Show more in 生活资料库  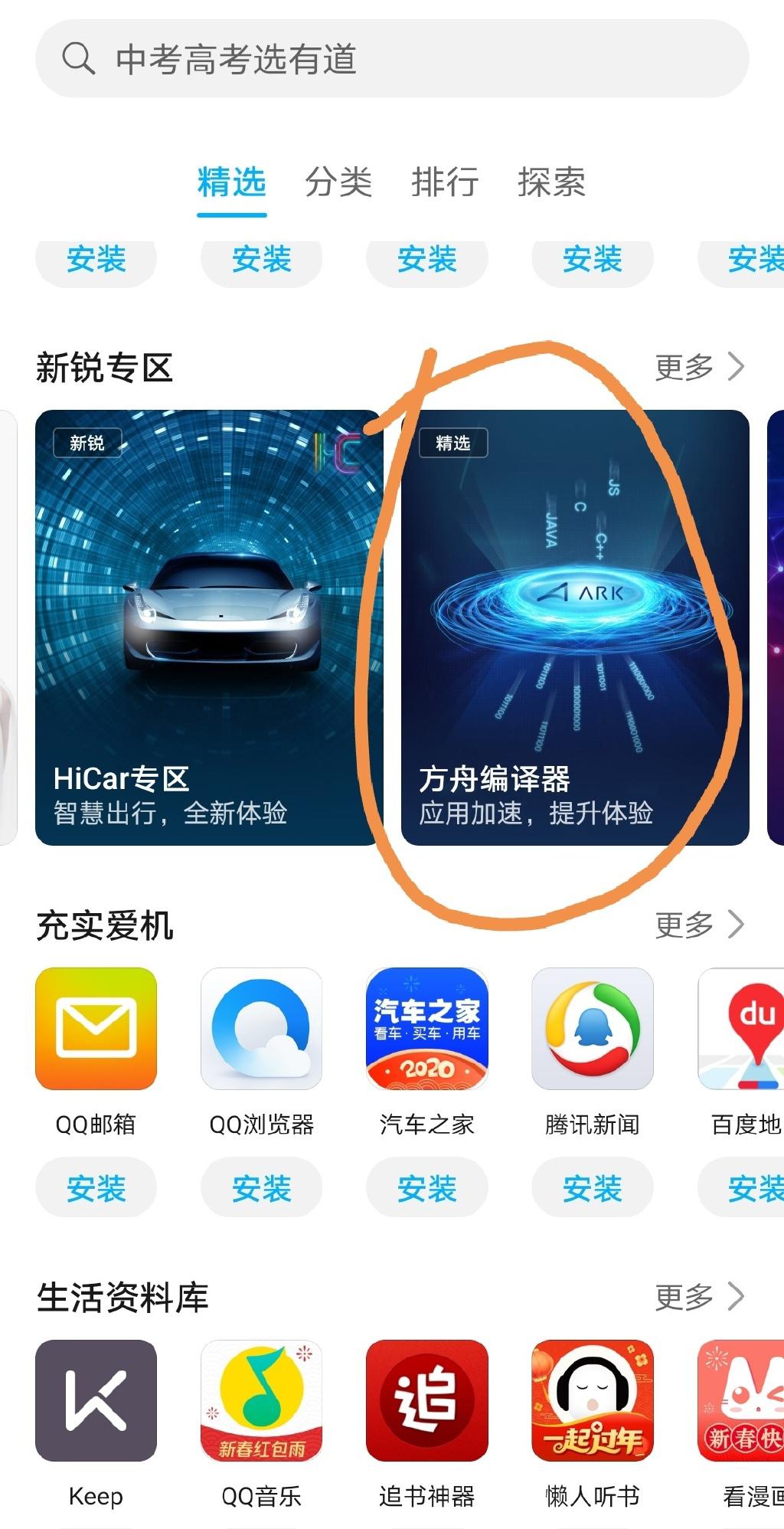pyautogui.click(x=699, y=1297)
